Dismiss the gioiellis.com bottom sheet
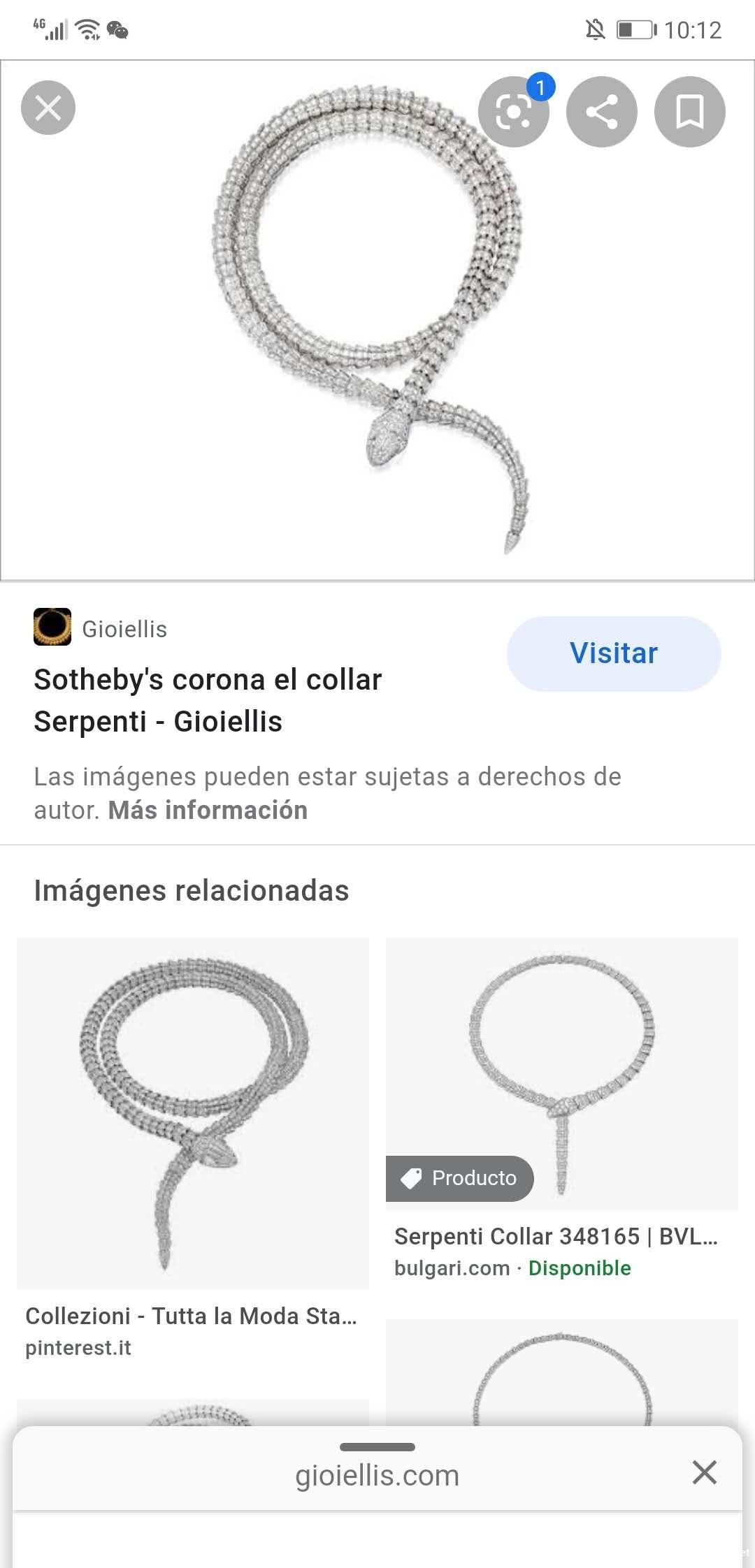Image resolution: width=755 pixels, height=1568 pixels. [704, 1472]
